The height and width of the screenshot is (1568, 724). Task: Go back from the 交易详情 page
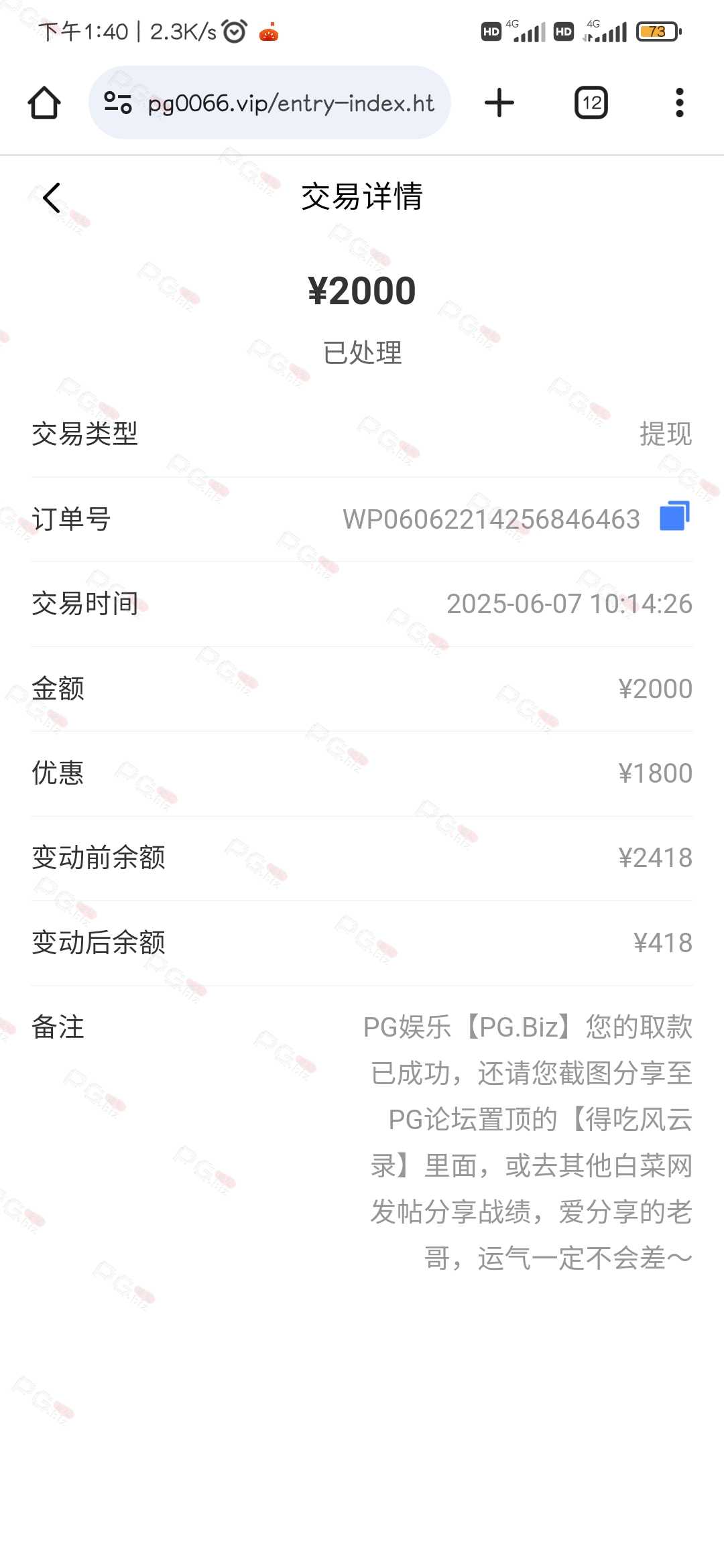pos(52,198)
